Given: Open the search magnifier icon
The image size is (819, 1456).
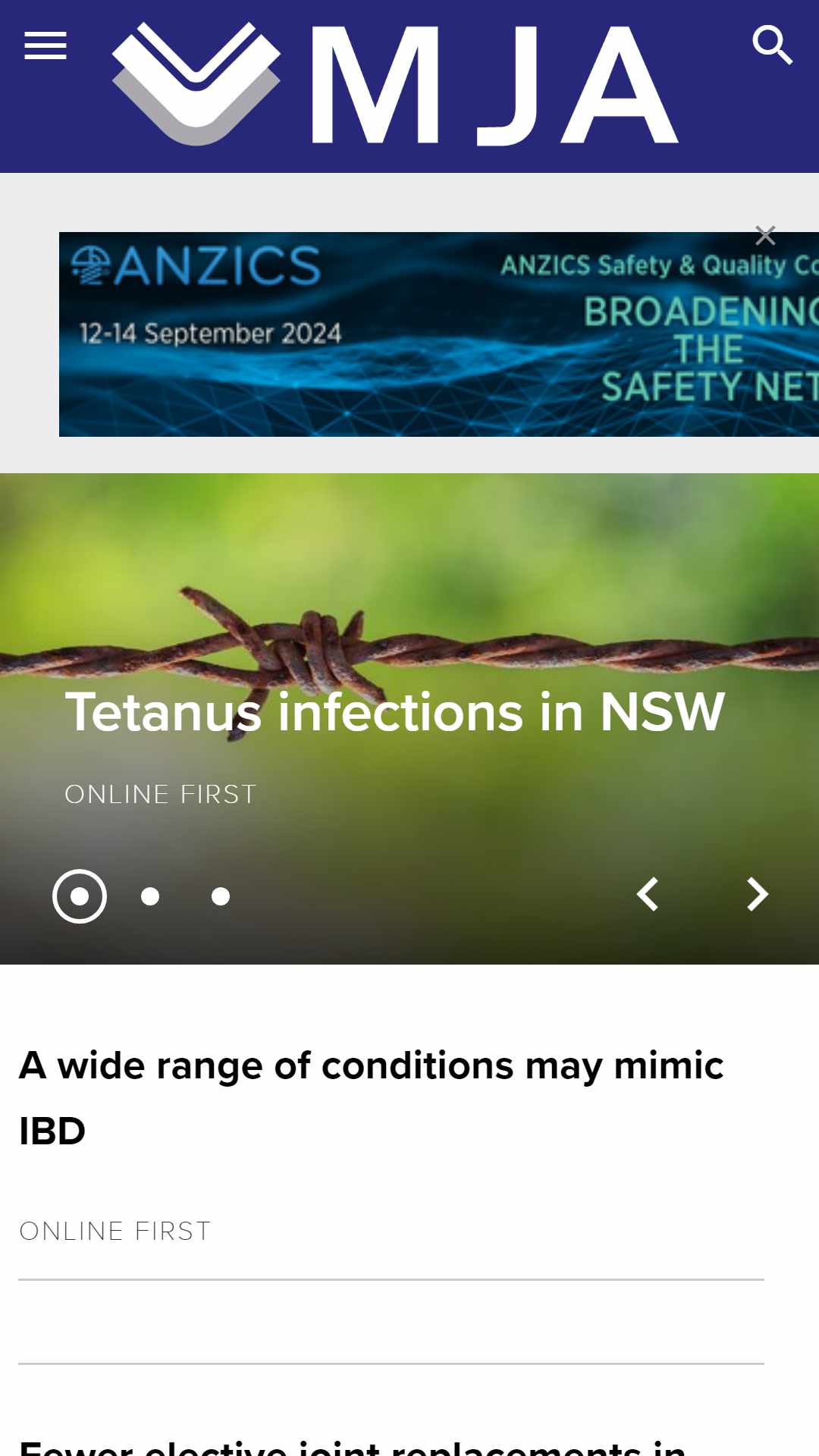Looking at the screenshot, I should 773,45.
